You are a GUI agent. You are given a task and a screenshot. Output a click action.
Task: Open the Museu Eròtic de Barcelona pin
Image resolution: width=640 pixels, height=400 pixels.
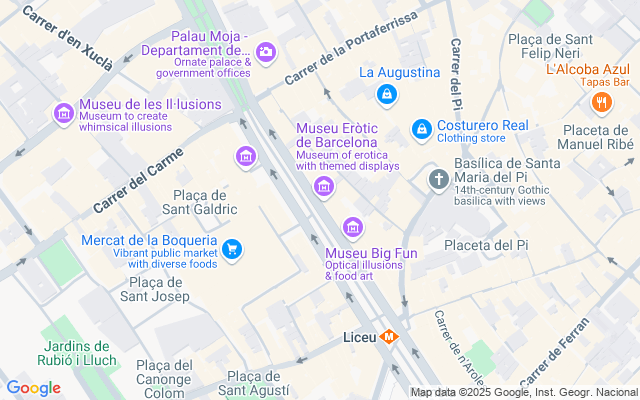[324, 186]
